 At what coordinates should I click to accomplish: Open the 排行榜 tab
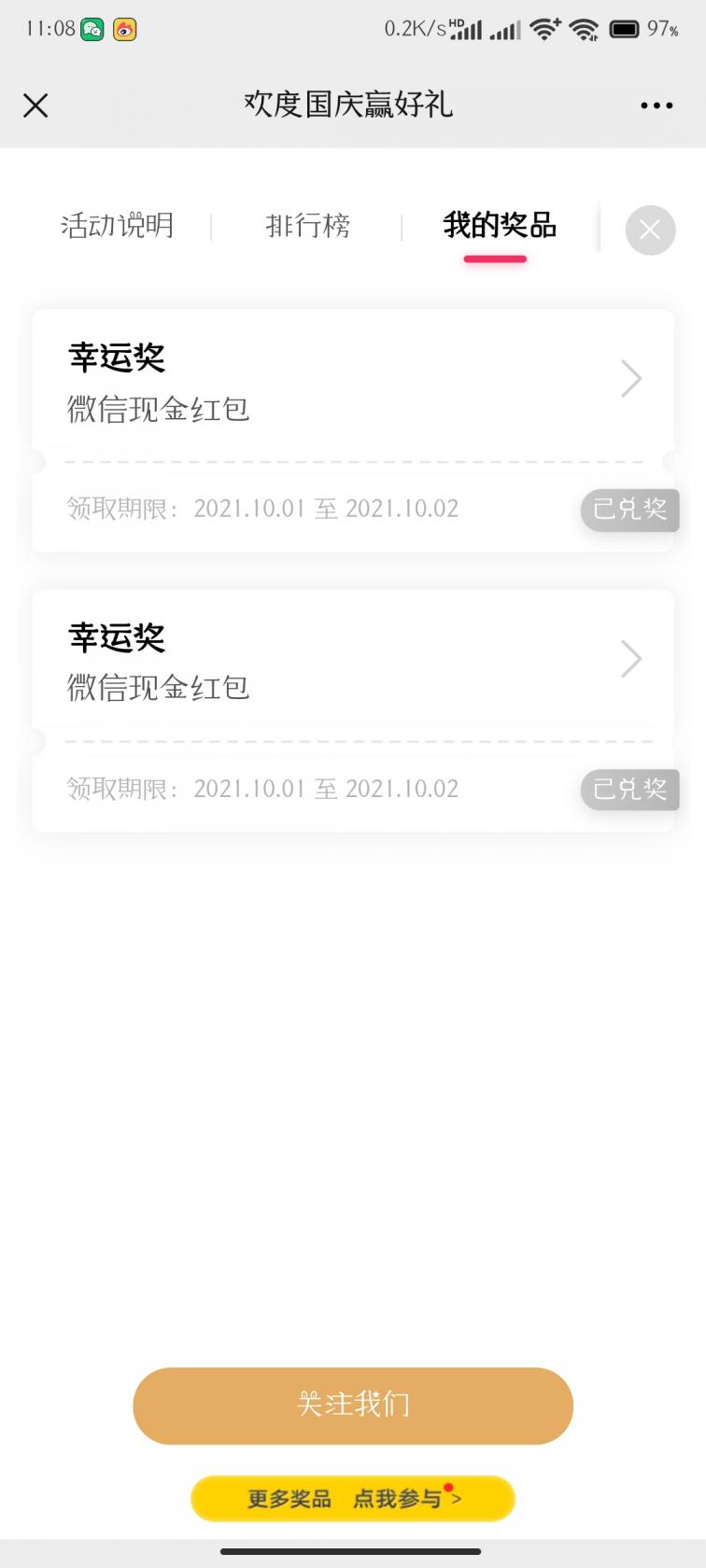306,226
